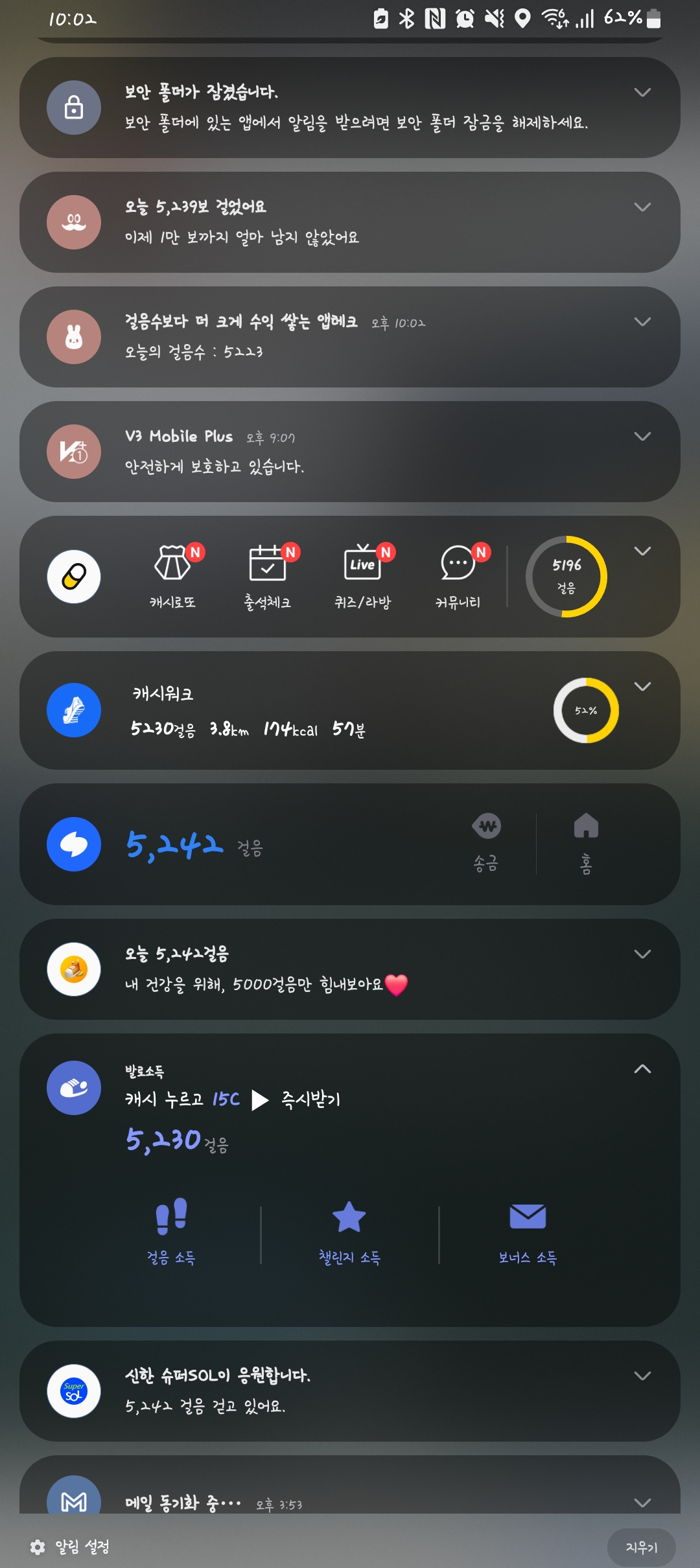This screenshot has height=1568, width=700.
Task: Expand the 오늘 5,239보 걸었어요 notification
Action: coord(642,207)
